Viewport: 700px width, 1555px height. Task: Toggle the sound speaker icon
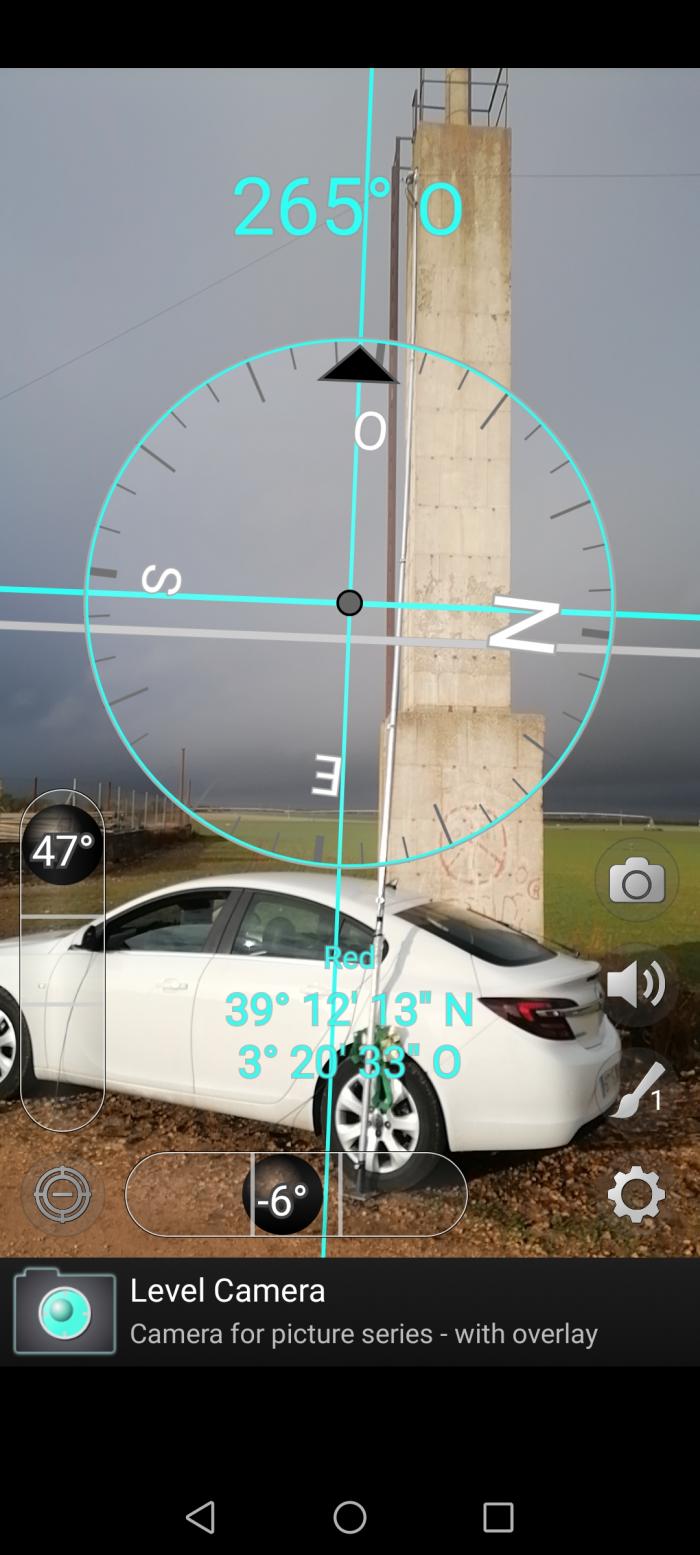coord(637,986)
